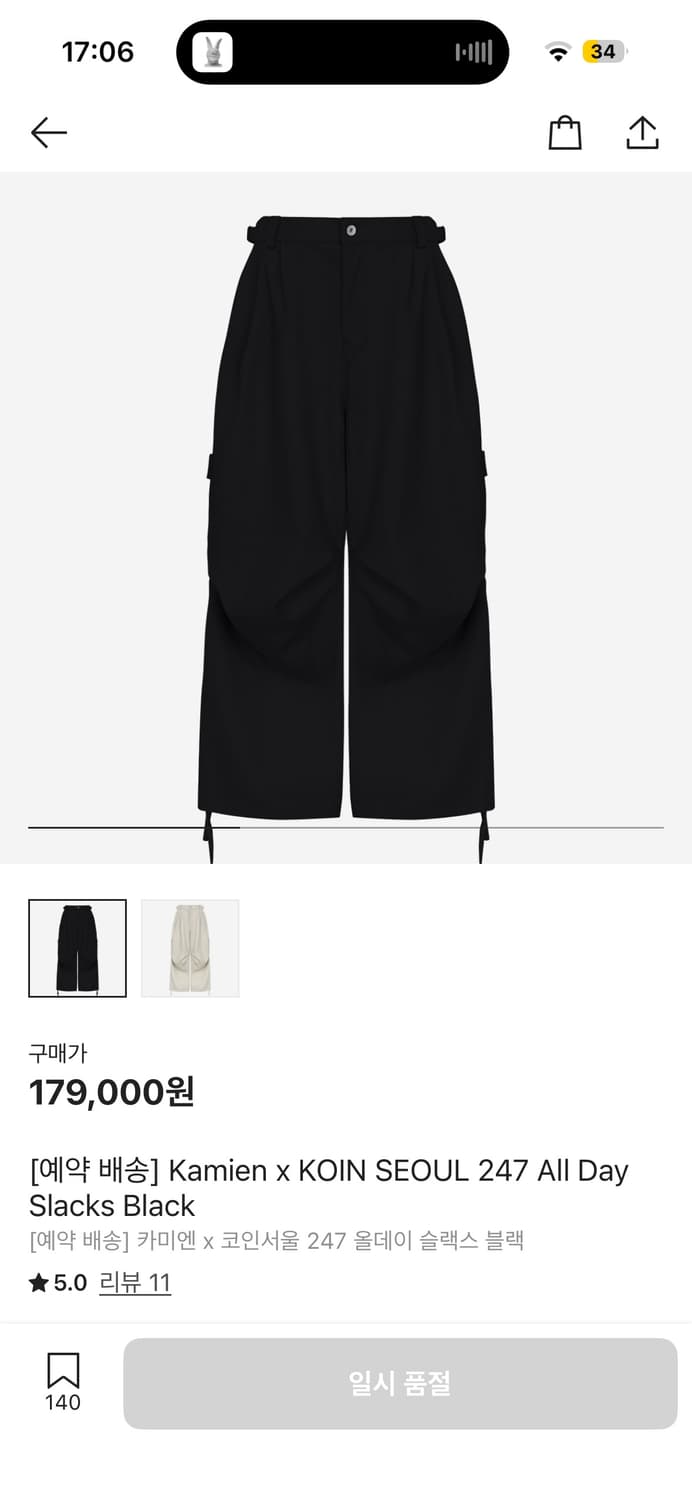Open the main black slacks product image

(346, 518)
